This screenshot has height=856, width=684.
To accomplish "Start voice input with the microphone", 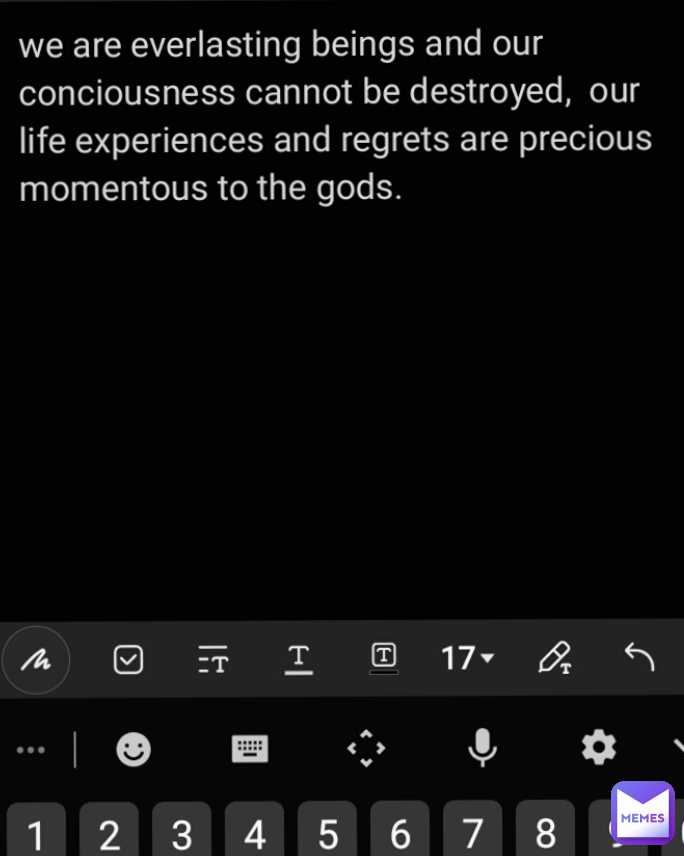I will click(x=482, y=747).
